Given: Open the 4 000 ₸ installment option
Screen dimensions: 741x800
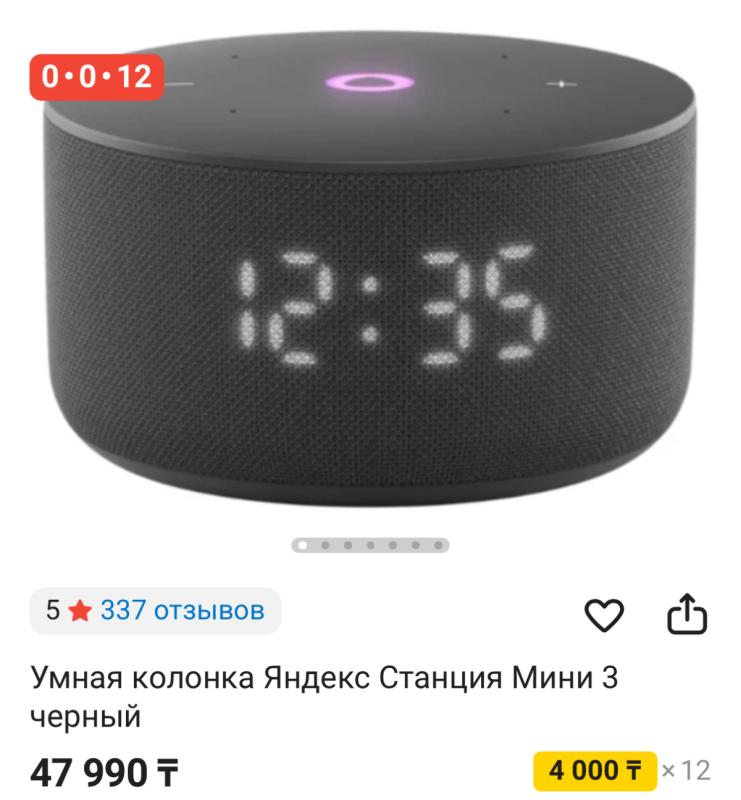Looking at the screenshot, I should (x=594, y=770).
